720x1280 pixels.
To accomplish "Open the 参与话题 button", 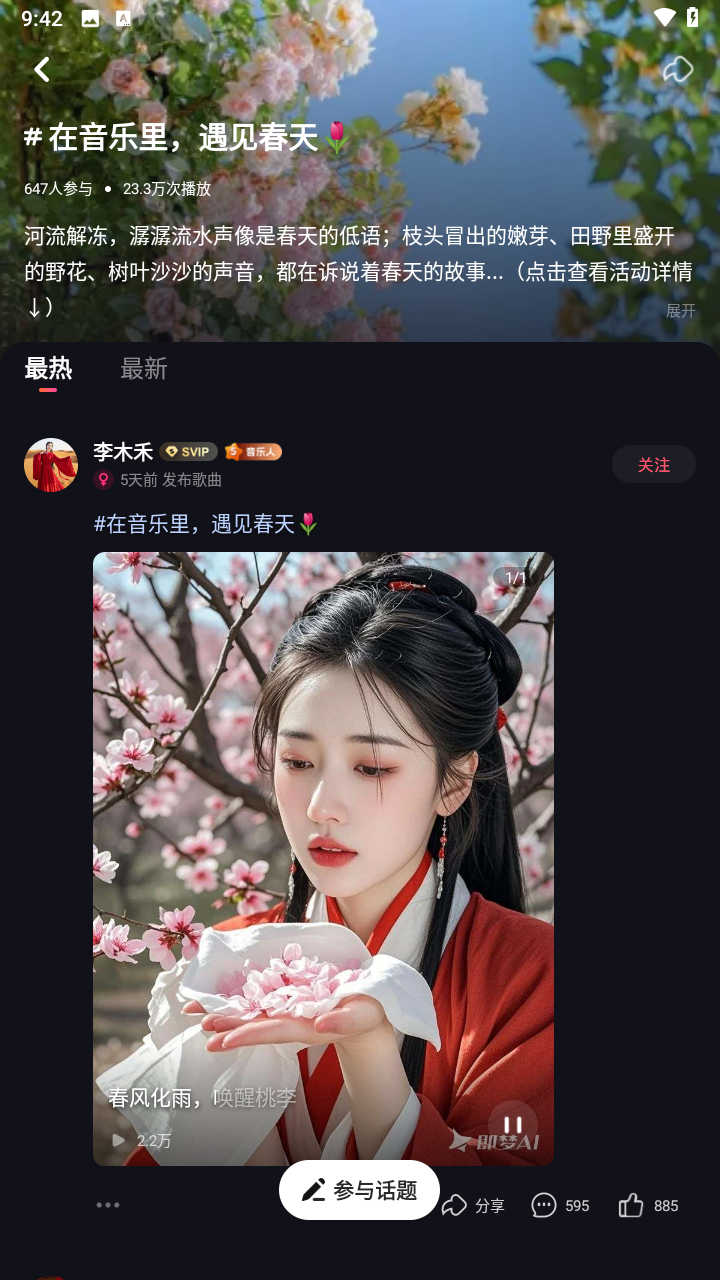I will (x=359, y=1189).
